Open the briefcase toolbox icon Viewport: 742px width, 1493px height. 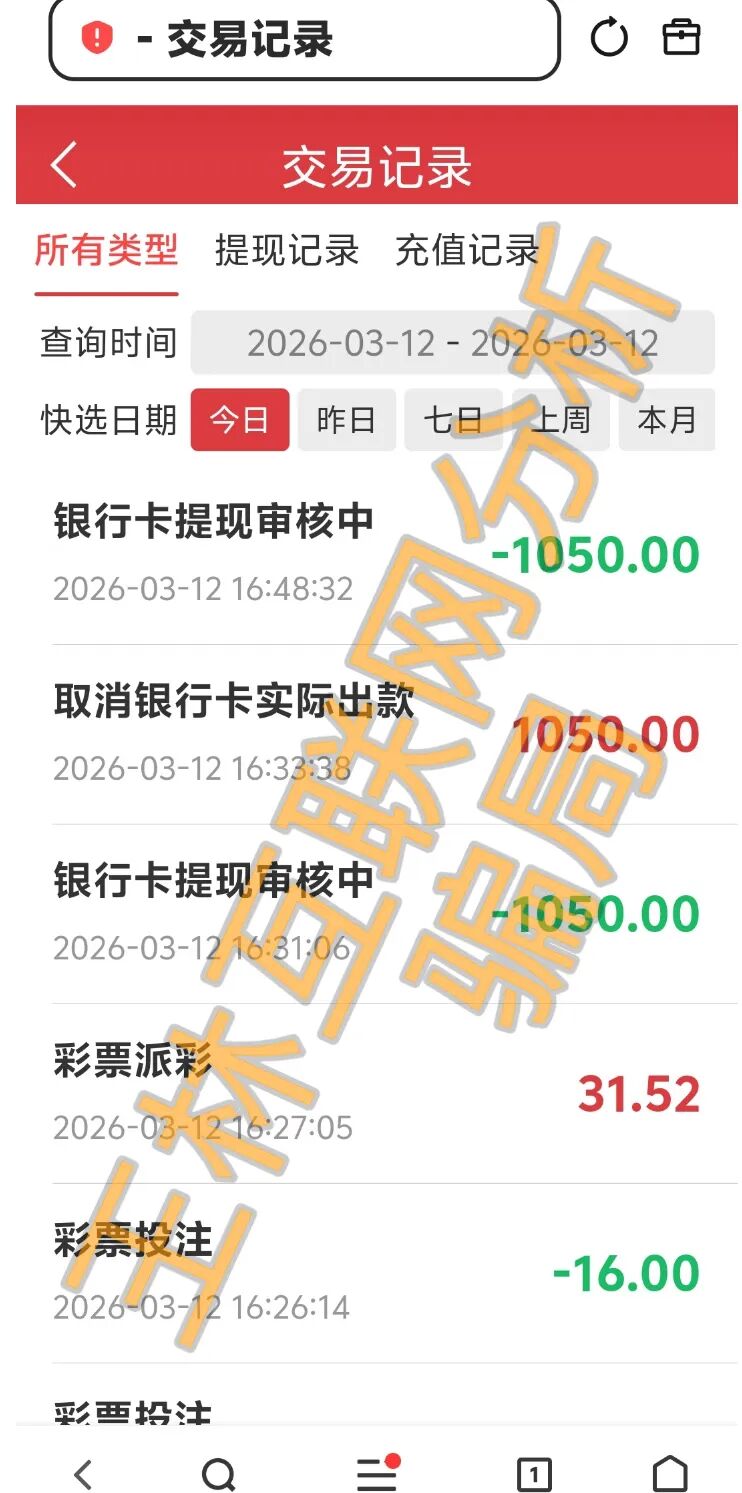click(x=682, y=38)
